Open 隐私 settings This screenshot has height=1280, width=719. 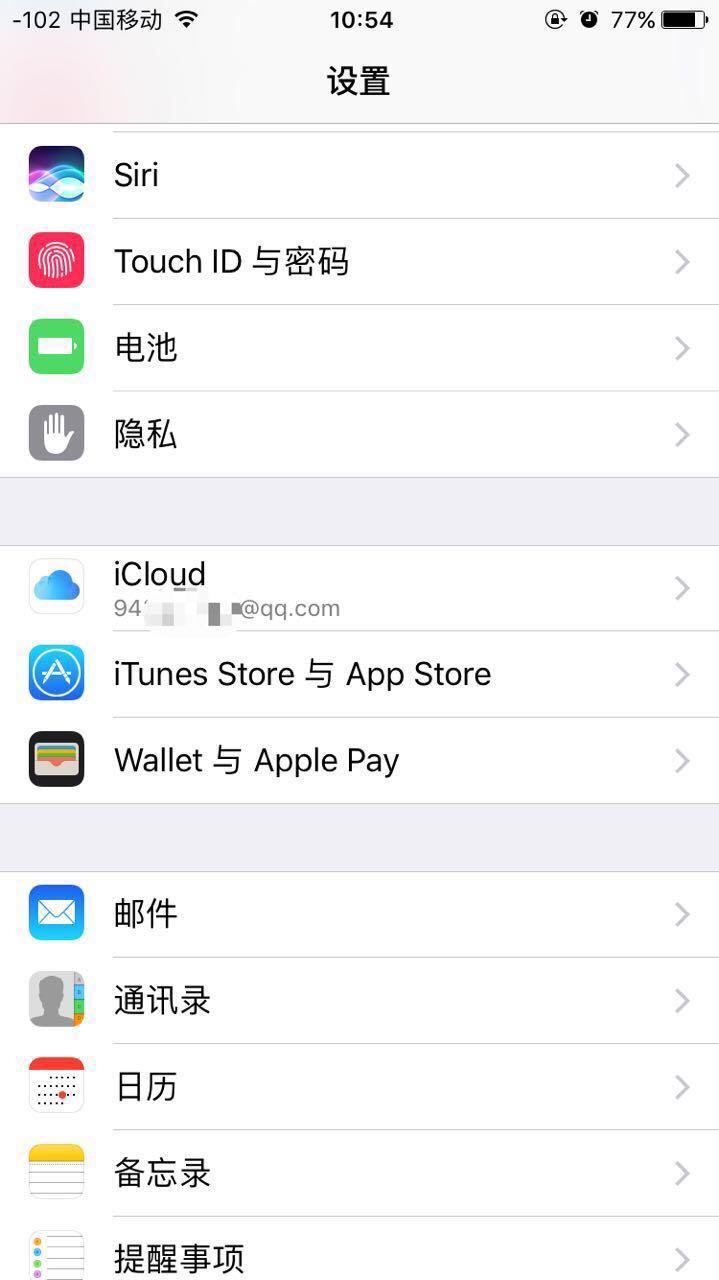359,434
